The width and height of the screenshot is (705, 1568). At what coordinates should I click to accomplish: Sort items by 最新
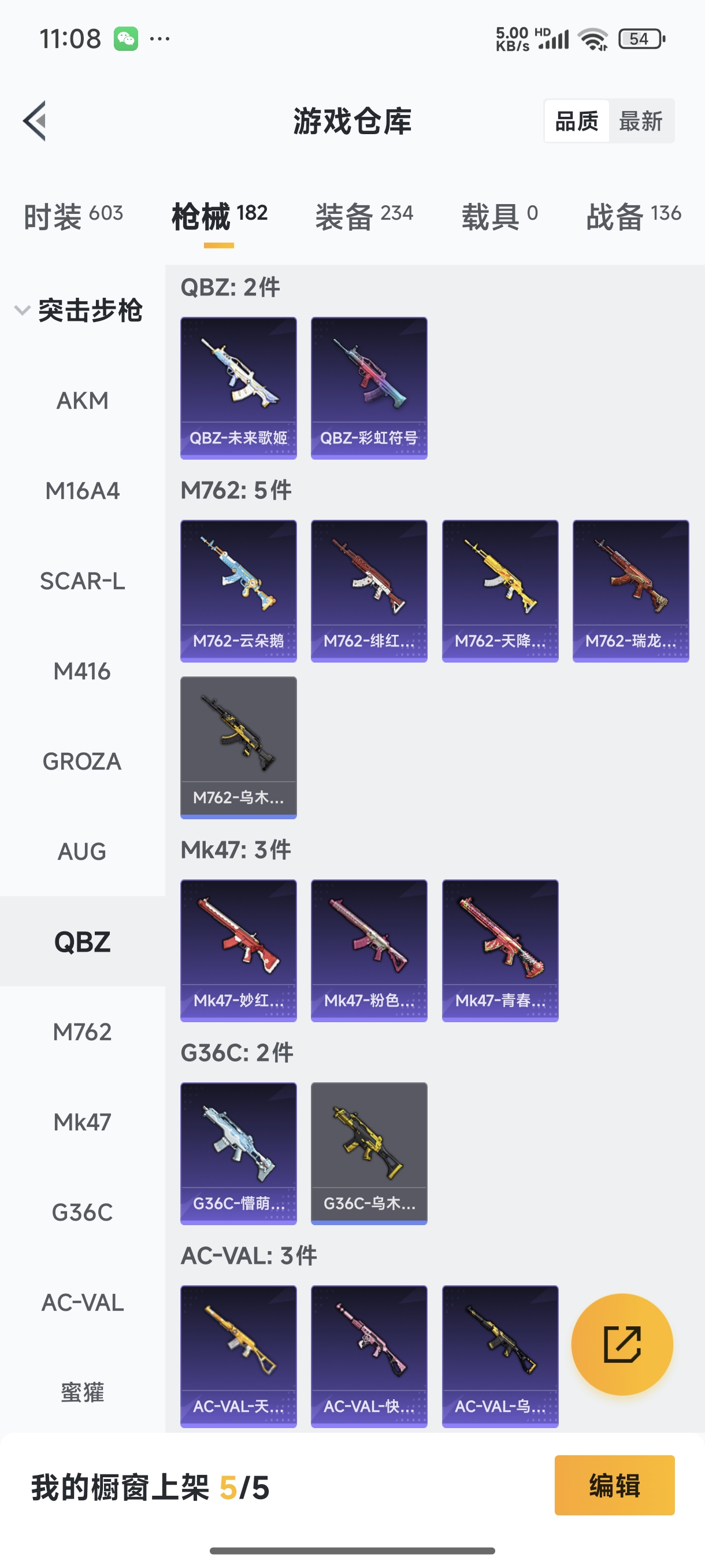coord(640,121)
